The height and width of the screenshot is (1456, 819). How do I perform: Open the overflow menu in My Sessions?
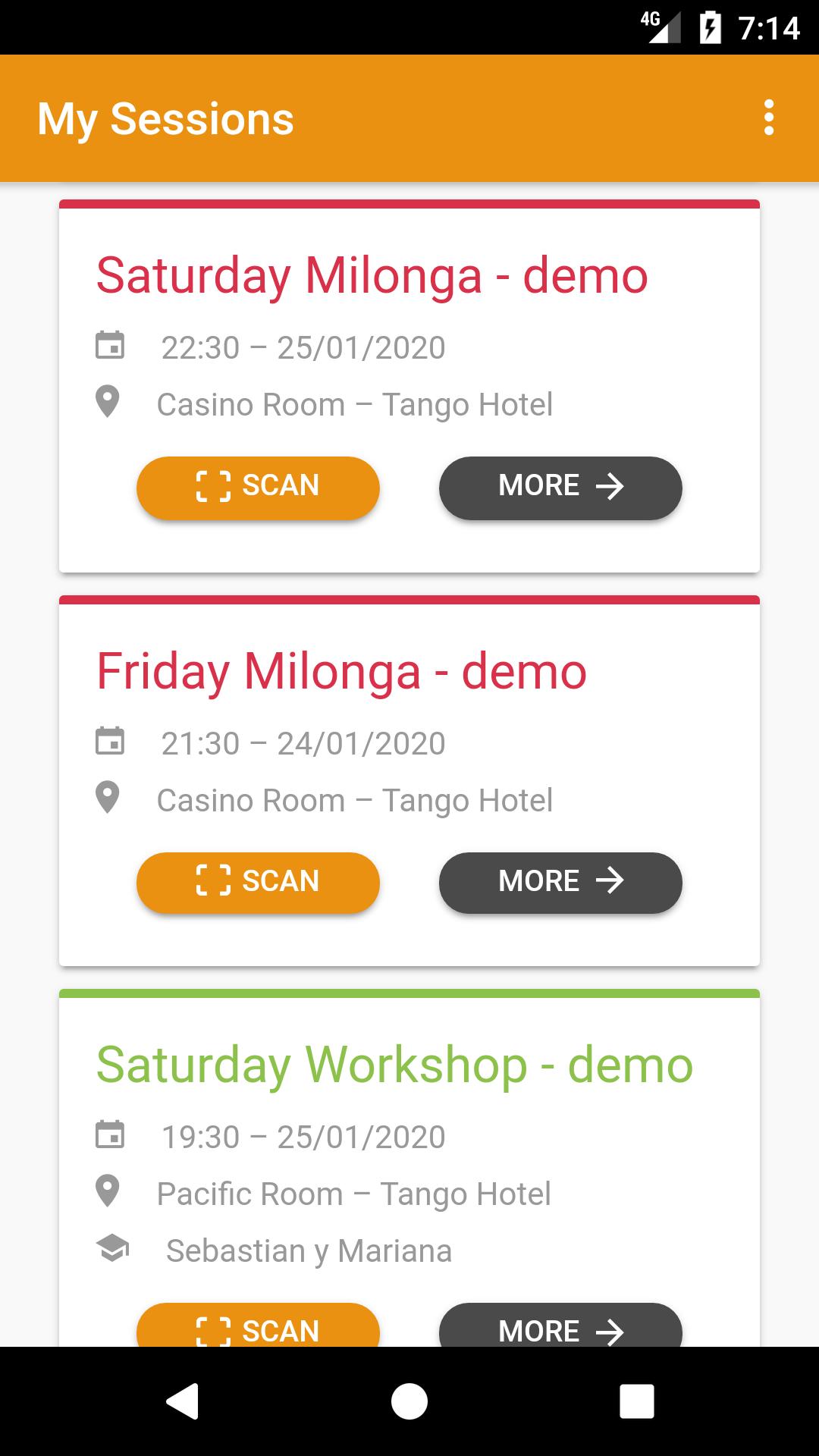(769, 118)
